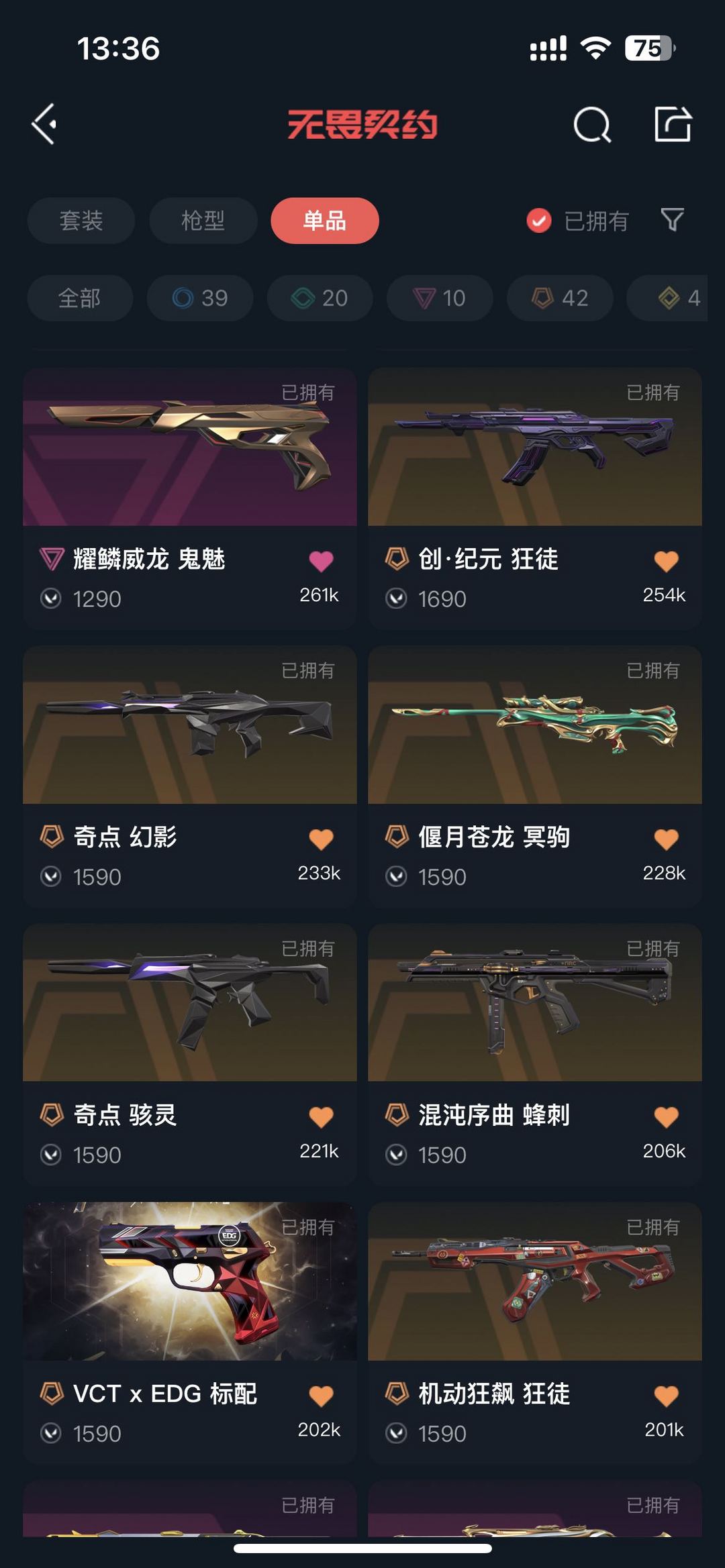The width and height of the screenshot is (725, 1568).
Task: Like the 机动狂飙 狂徒 skin
Action: coord(666,1396)
